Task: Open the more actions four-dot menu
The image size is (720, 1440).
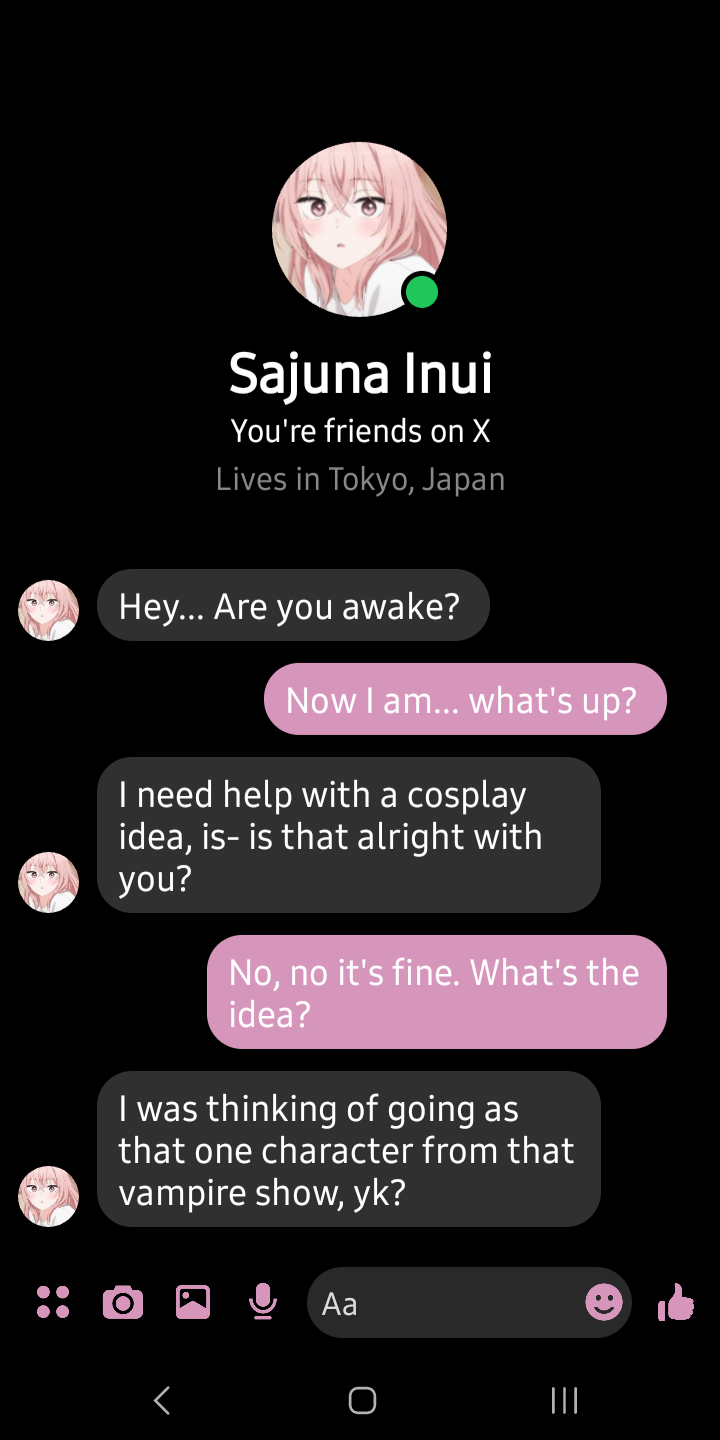Action: point(53,1302)
